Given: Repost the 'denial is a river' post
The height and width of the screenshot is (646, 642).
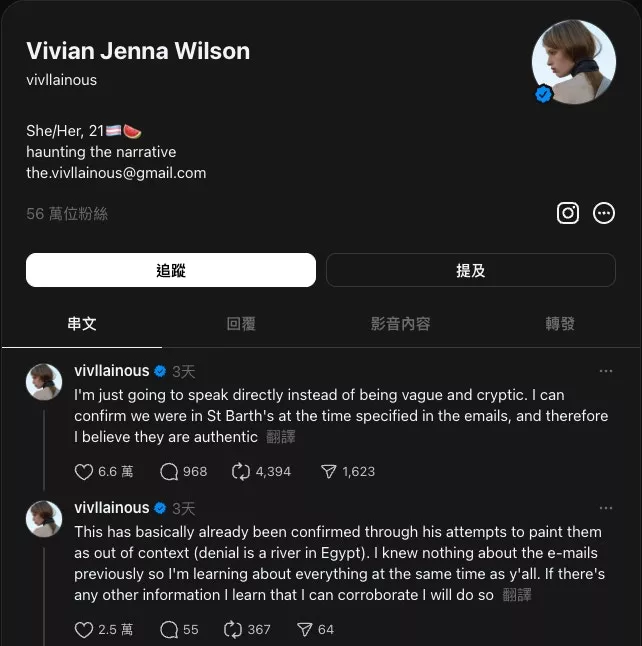Looking at the screenshot, I should pos(232,630).
